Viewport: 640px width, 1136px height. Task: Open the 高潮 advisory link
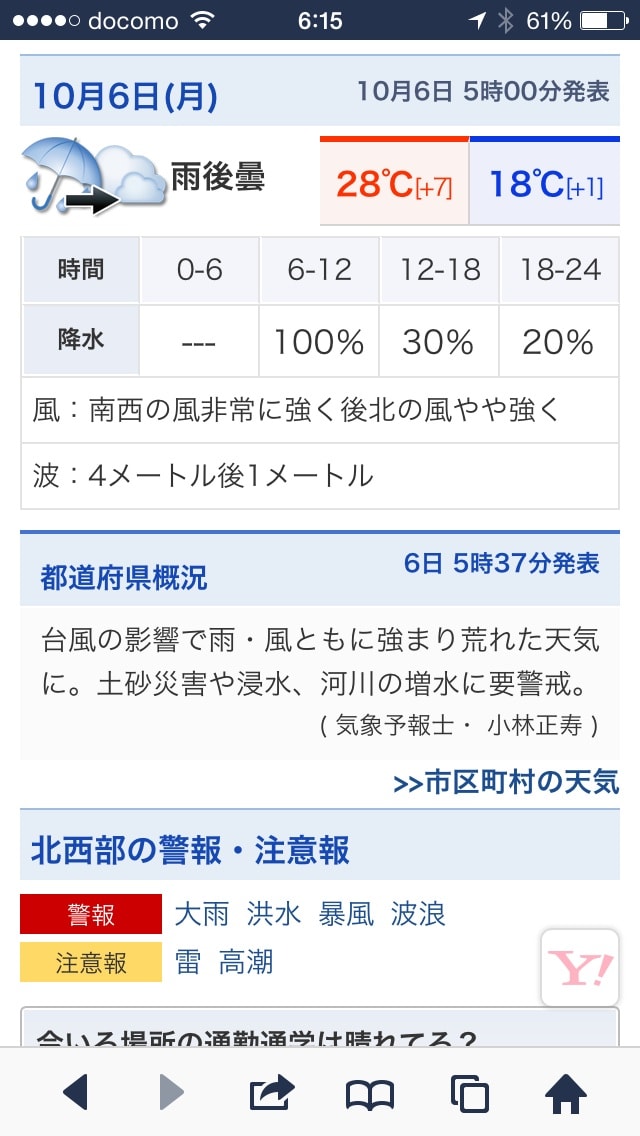point(246,963)
